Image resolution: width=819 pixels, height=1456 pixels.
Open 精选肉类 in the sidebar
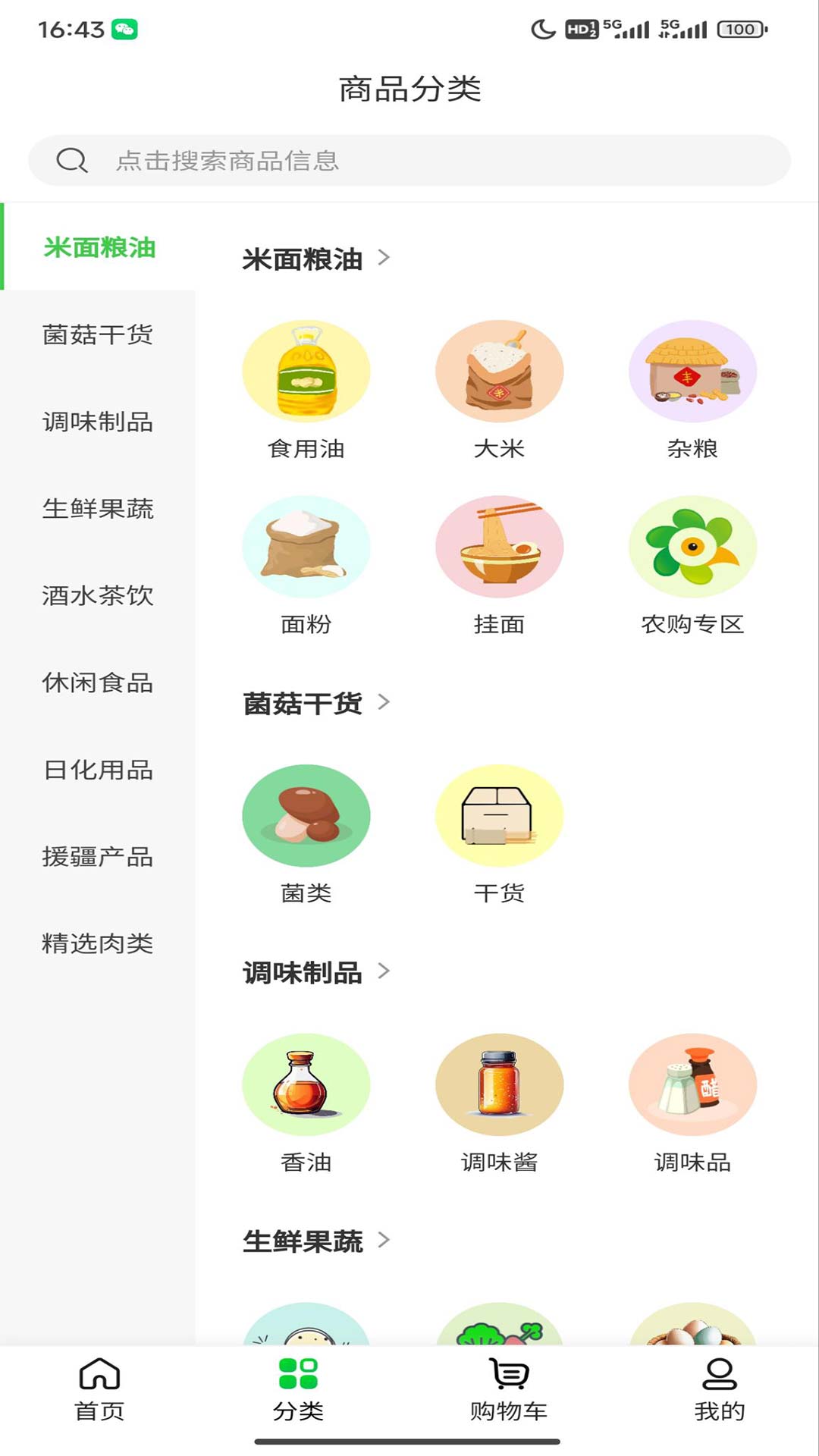coord(98,944)
